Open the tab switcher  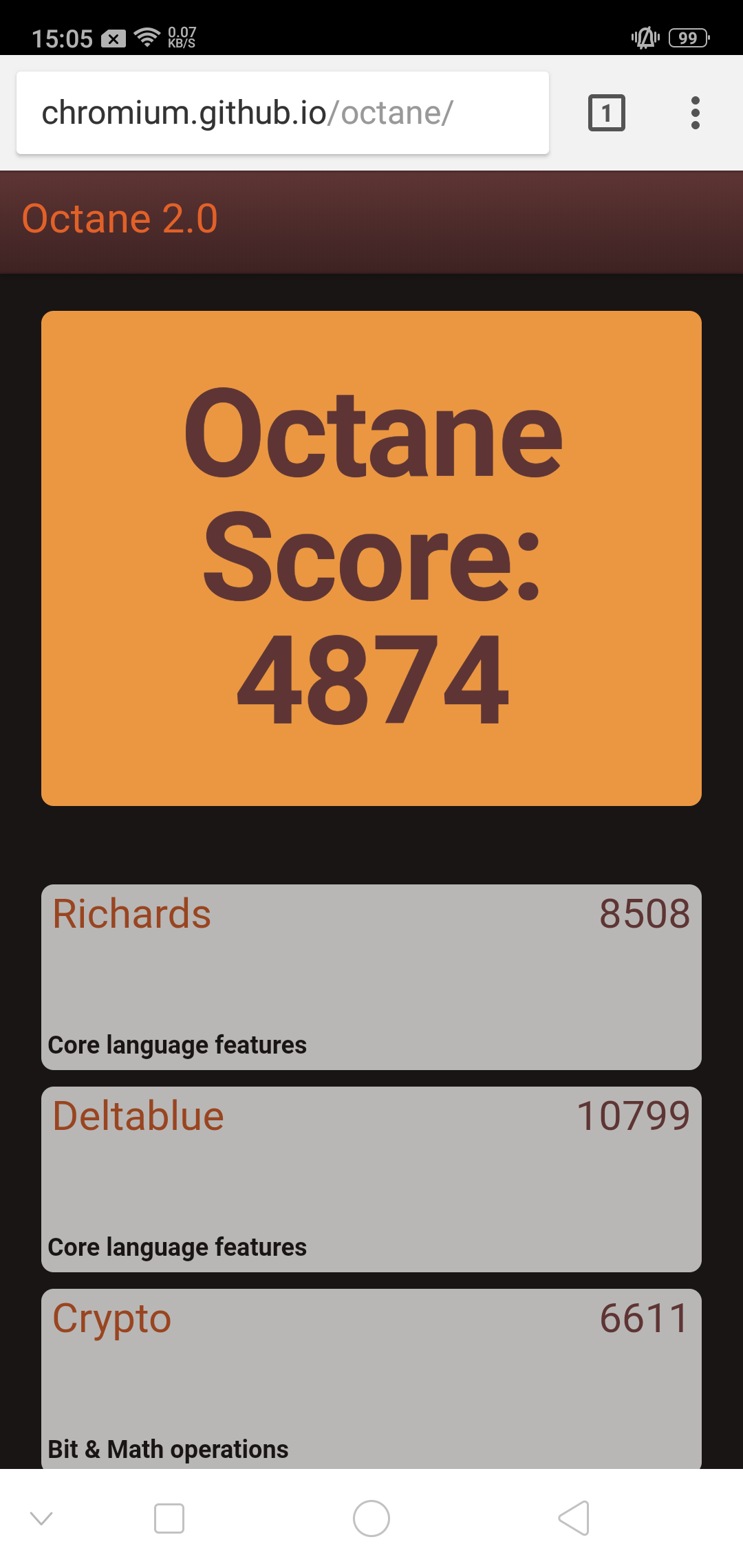coord(606,113)
